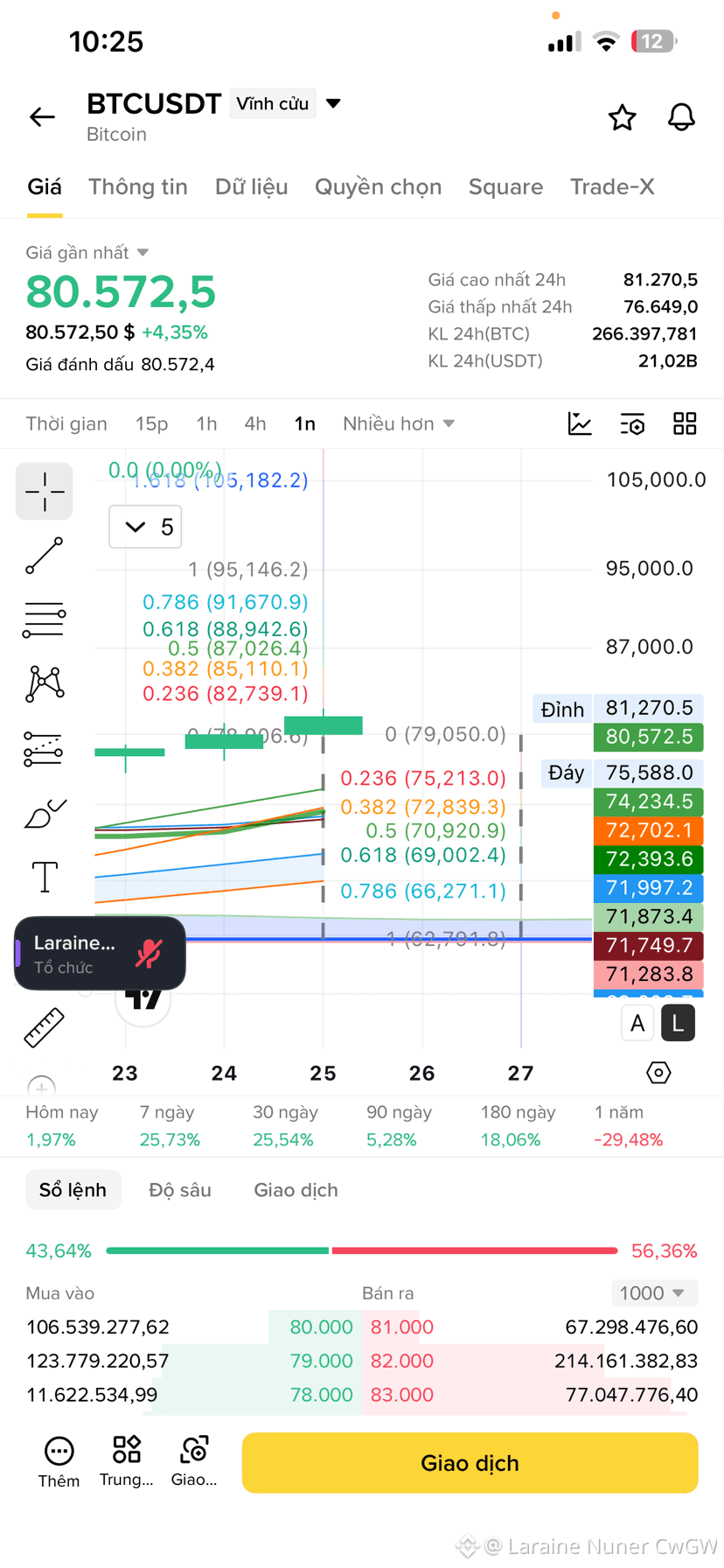This screenshot has height=1568, width=724.
Task: Switch to the Độ sâu tab
Action: coord(180,1190)
